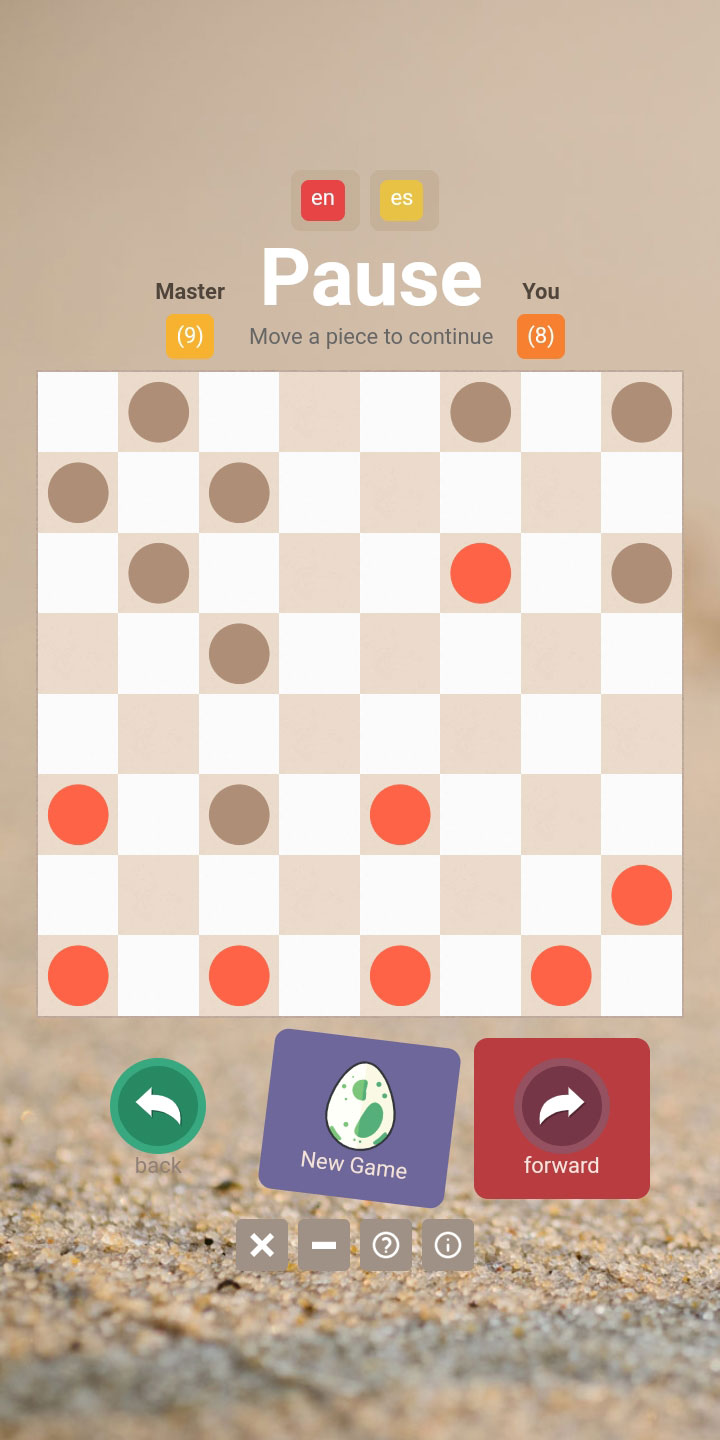The image size is (720, 1440).
Task: Open the help question mark icon
Action: [x=386, y=1245]
